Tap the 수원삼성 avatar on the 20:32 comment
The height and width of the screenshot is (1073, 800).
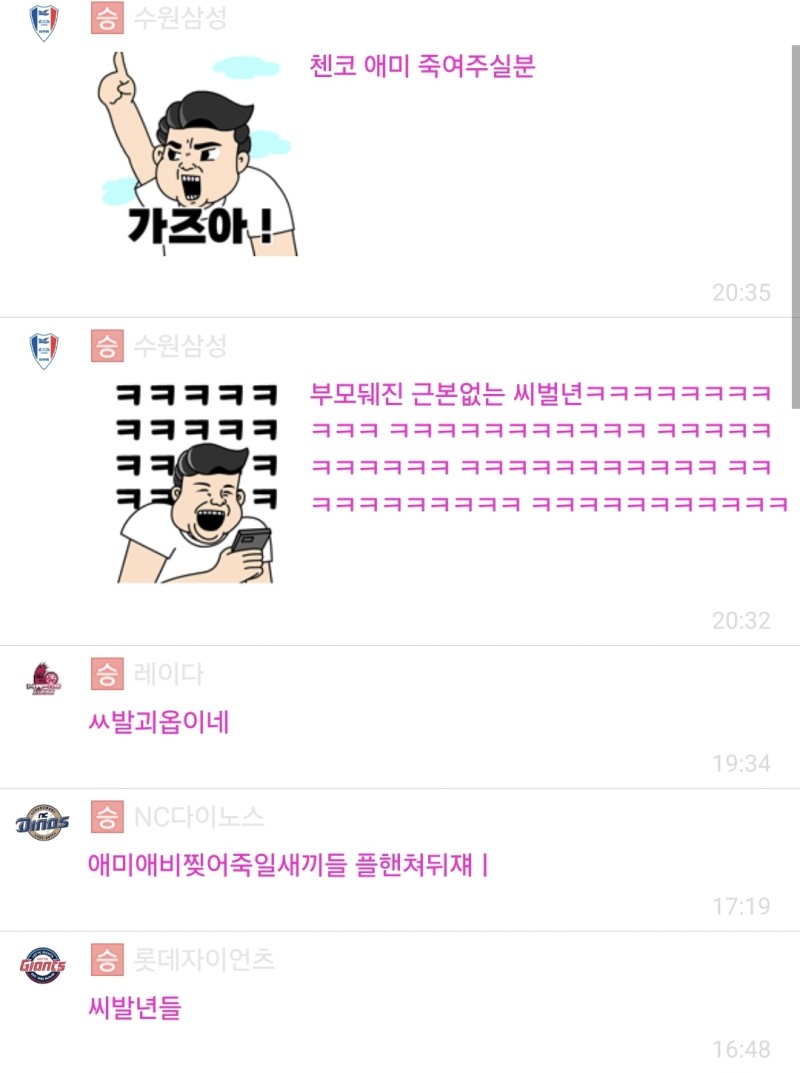(x=44, y=350)
